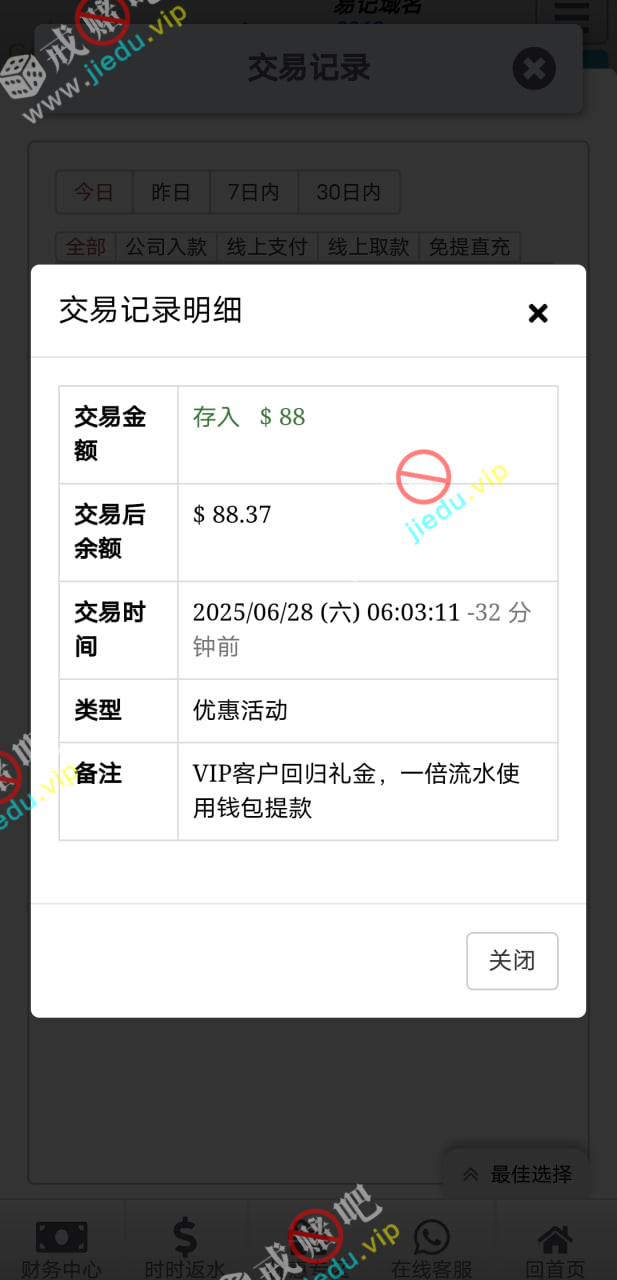Select the 今日 time filter
This screenshot has height=1280, width=617.
[94, 192]
